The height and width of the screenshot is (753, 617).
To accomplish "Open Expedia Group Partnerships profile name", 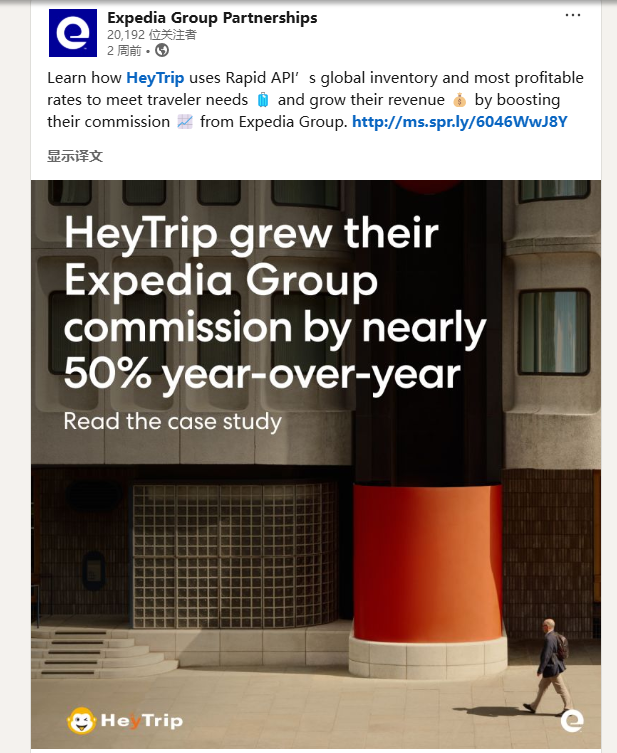I will pyautogui.click(x=212, y=17).
